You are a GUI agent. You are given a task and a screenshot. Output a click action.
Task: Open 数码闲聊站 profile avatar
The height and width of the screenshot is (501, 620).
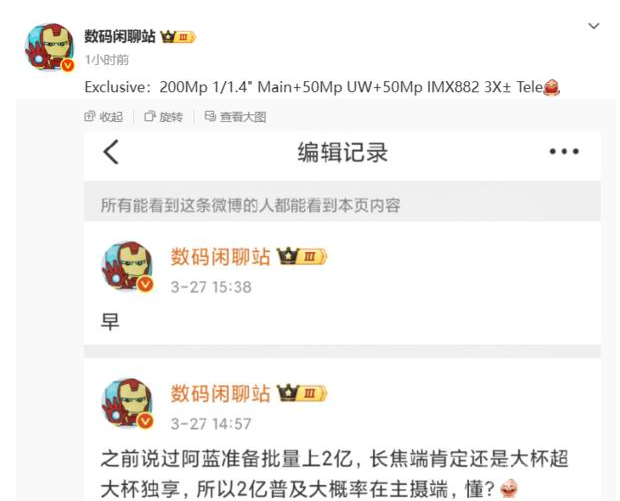pyautogui.click(x=49, y=47)
